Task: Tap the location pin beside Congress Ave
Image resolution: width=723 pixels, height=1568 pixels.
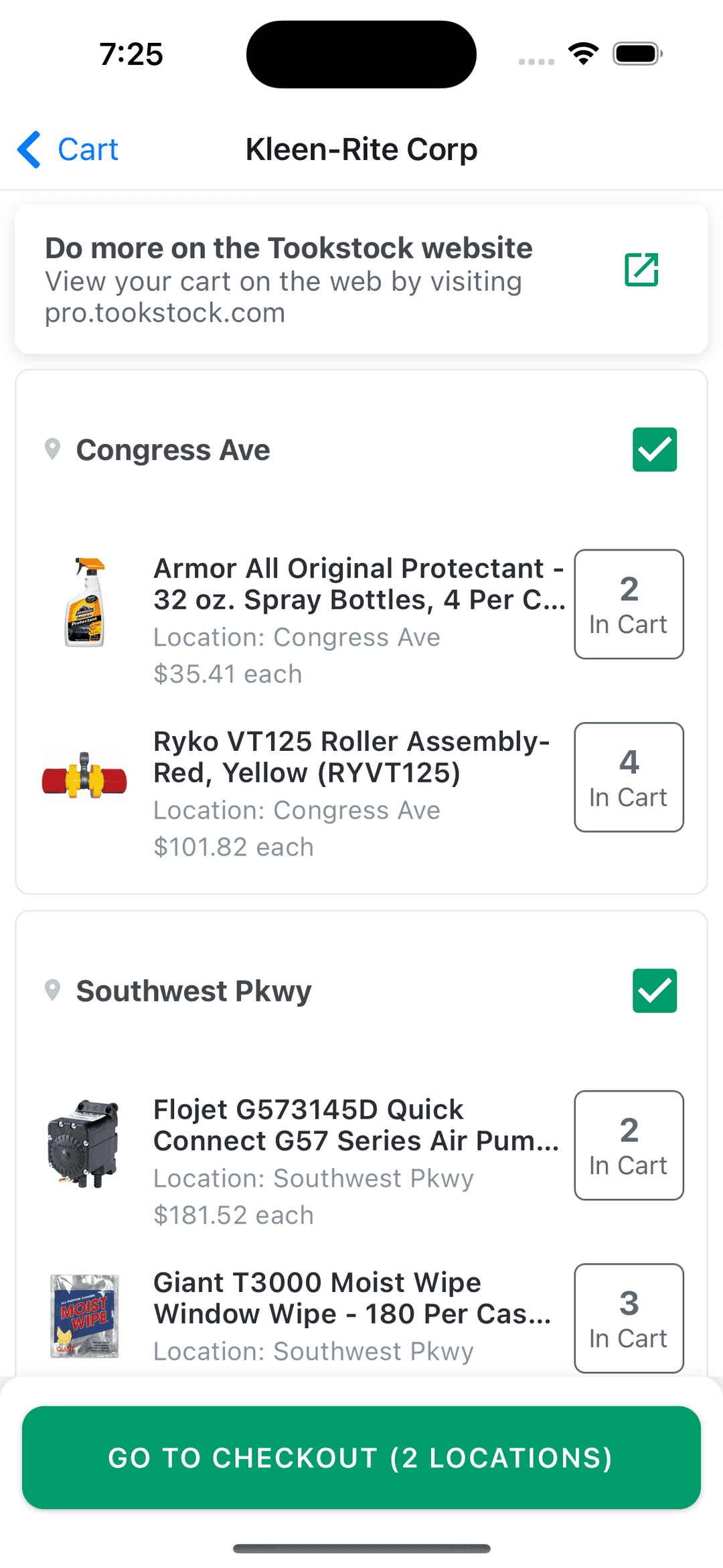Action: (x=52, y=449)
